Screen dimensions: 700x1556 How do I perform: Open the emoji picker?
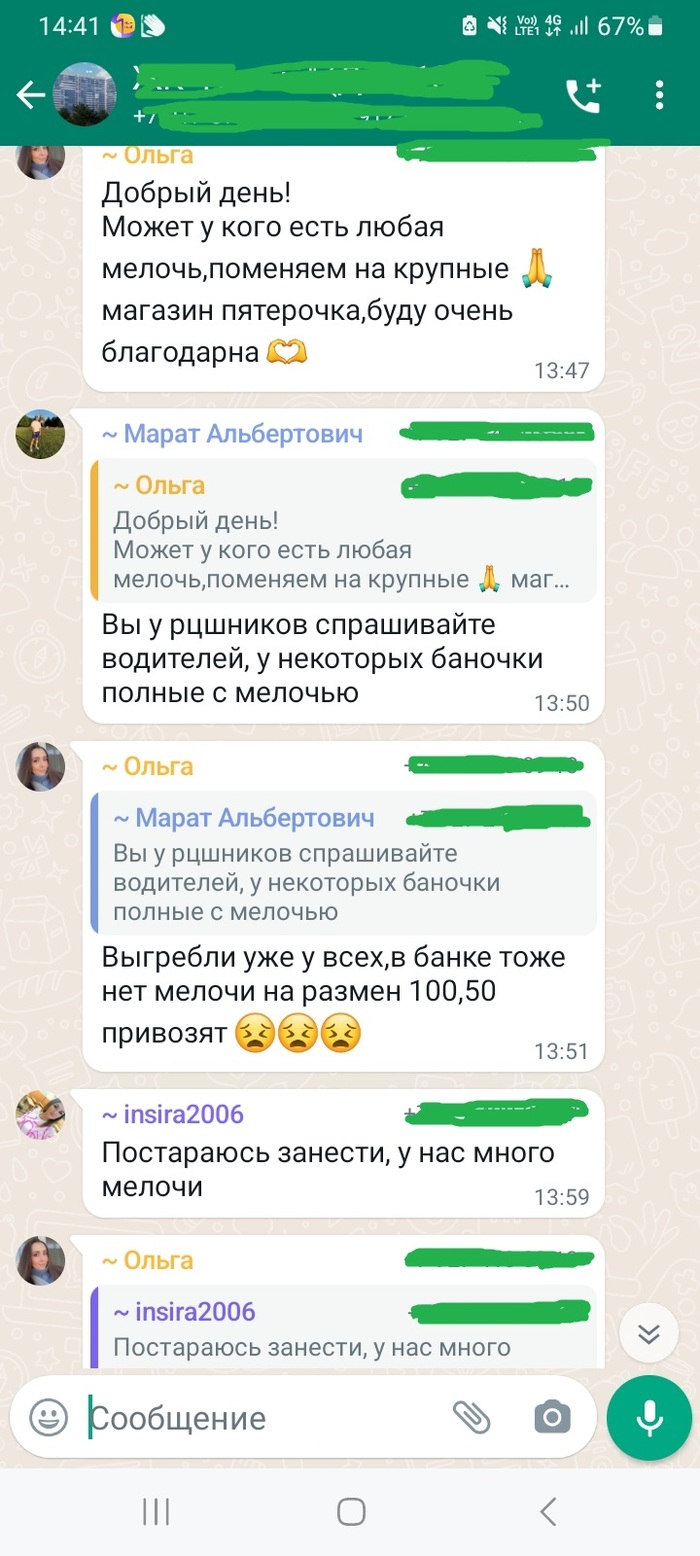48,1417
